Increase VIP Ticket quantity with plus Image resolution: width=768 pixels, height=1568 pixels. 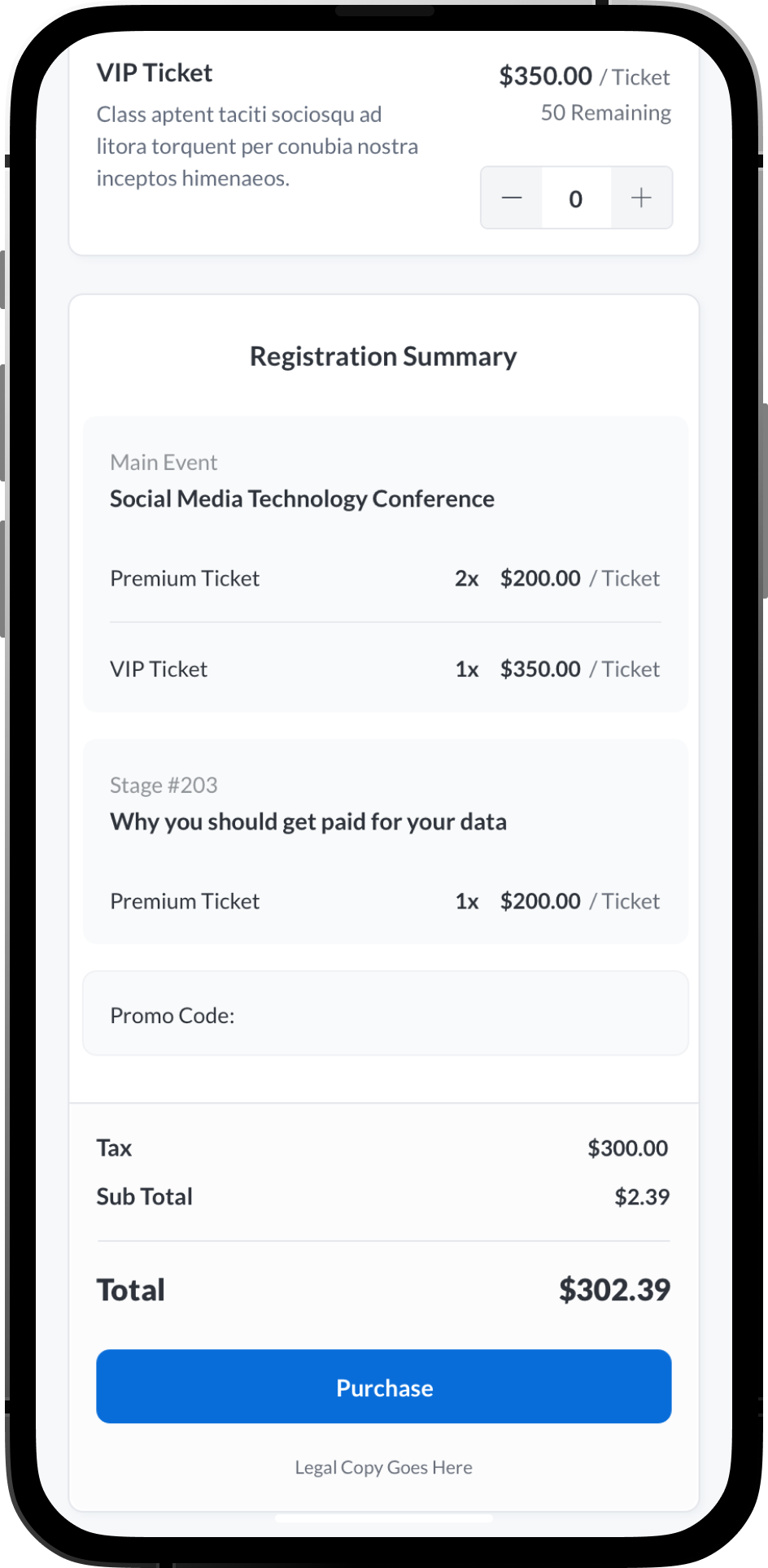[641, 198]
